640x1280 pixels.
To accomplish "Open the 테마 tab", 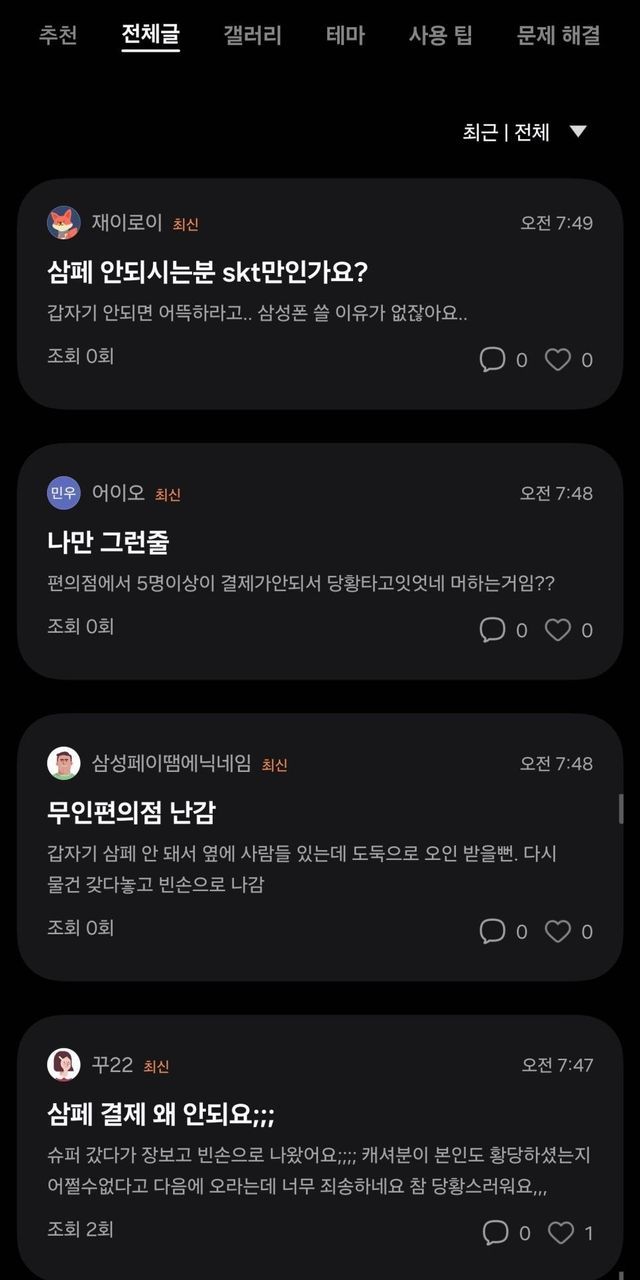I will [345, 36].
